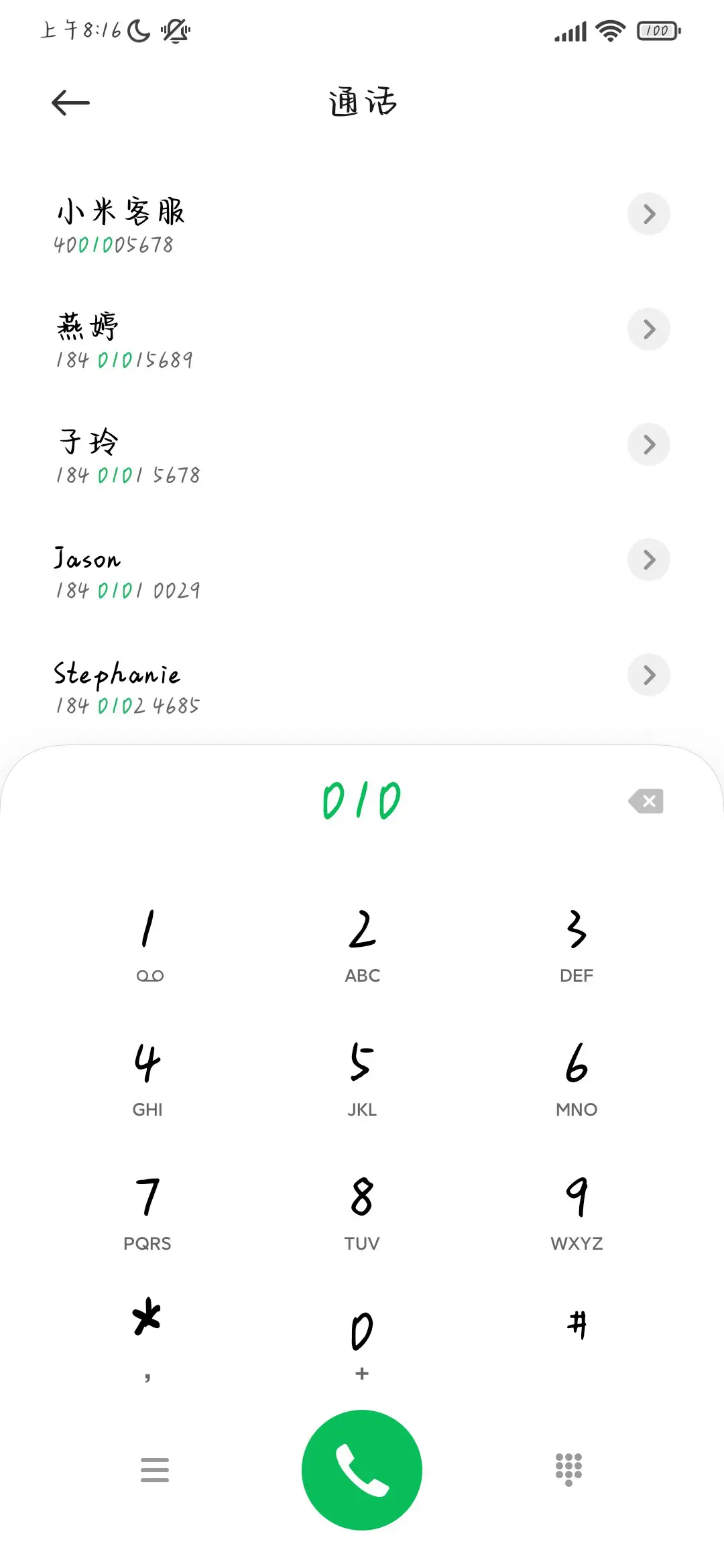This screenshot has width=724, height=1568.
Task: Tap the battery indicator in status bar
Action: point(656,30)
